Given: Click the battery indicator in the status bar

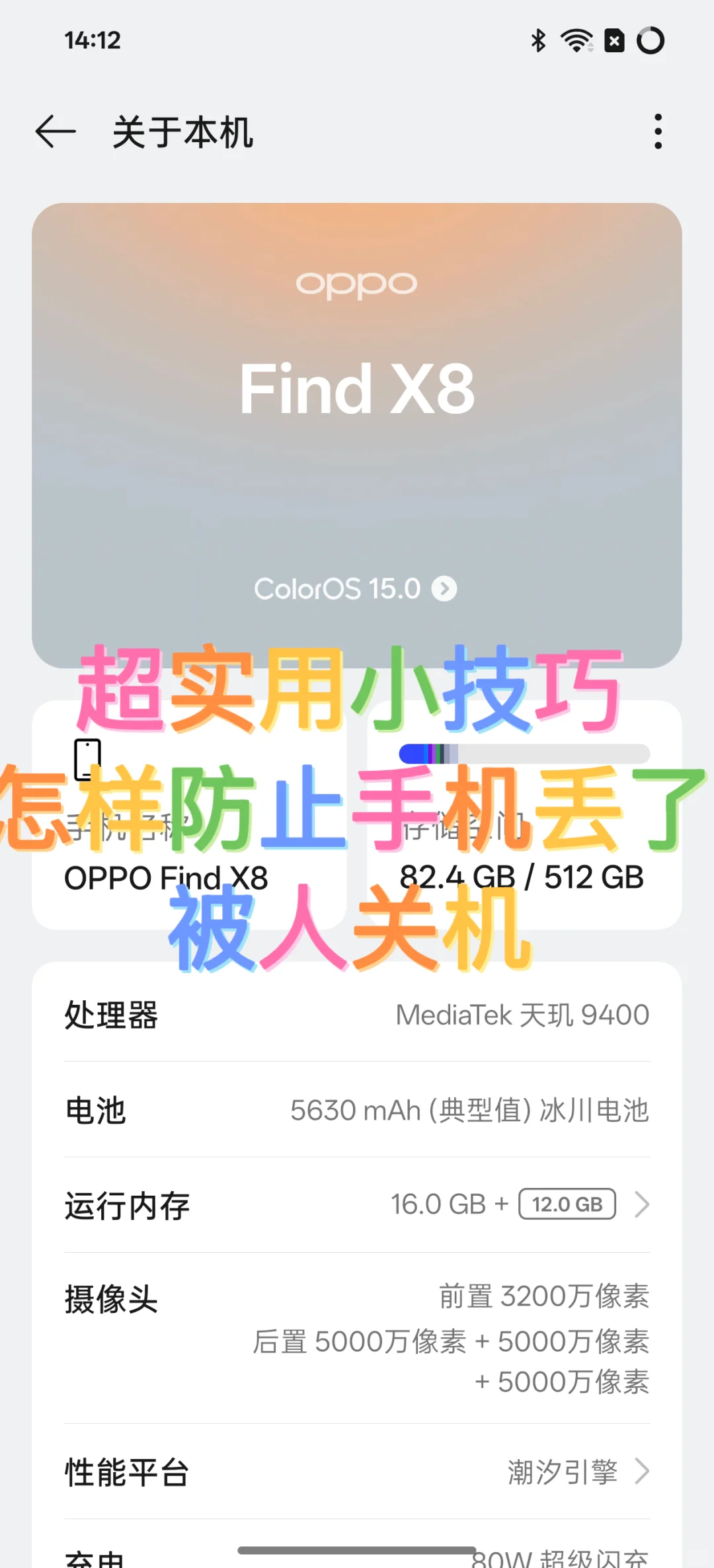Looking at the screenshot, I should pos(615,41).
